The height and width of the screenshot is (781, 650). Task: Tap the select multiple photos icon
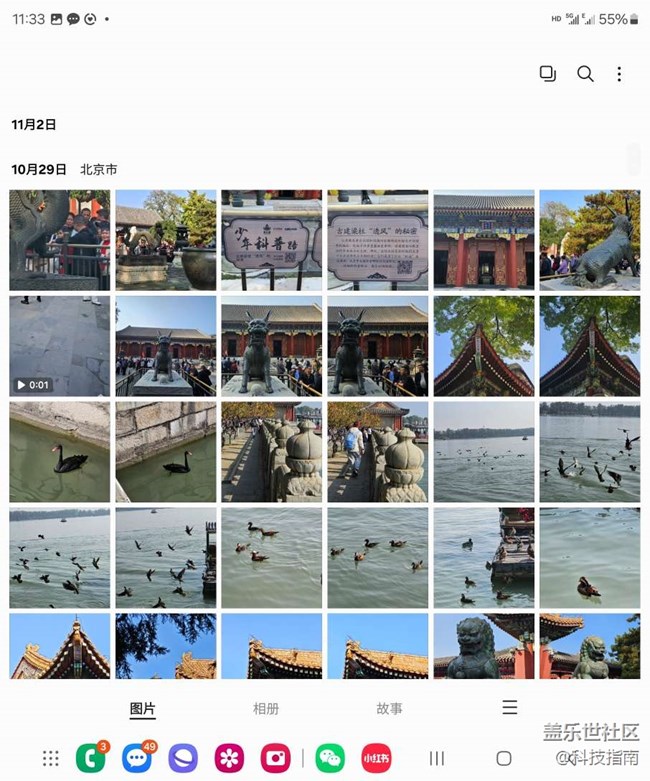click(x=547, y=74)
